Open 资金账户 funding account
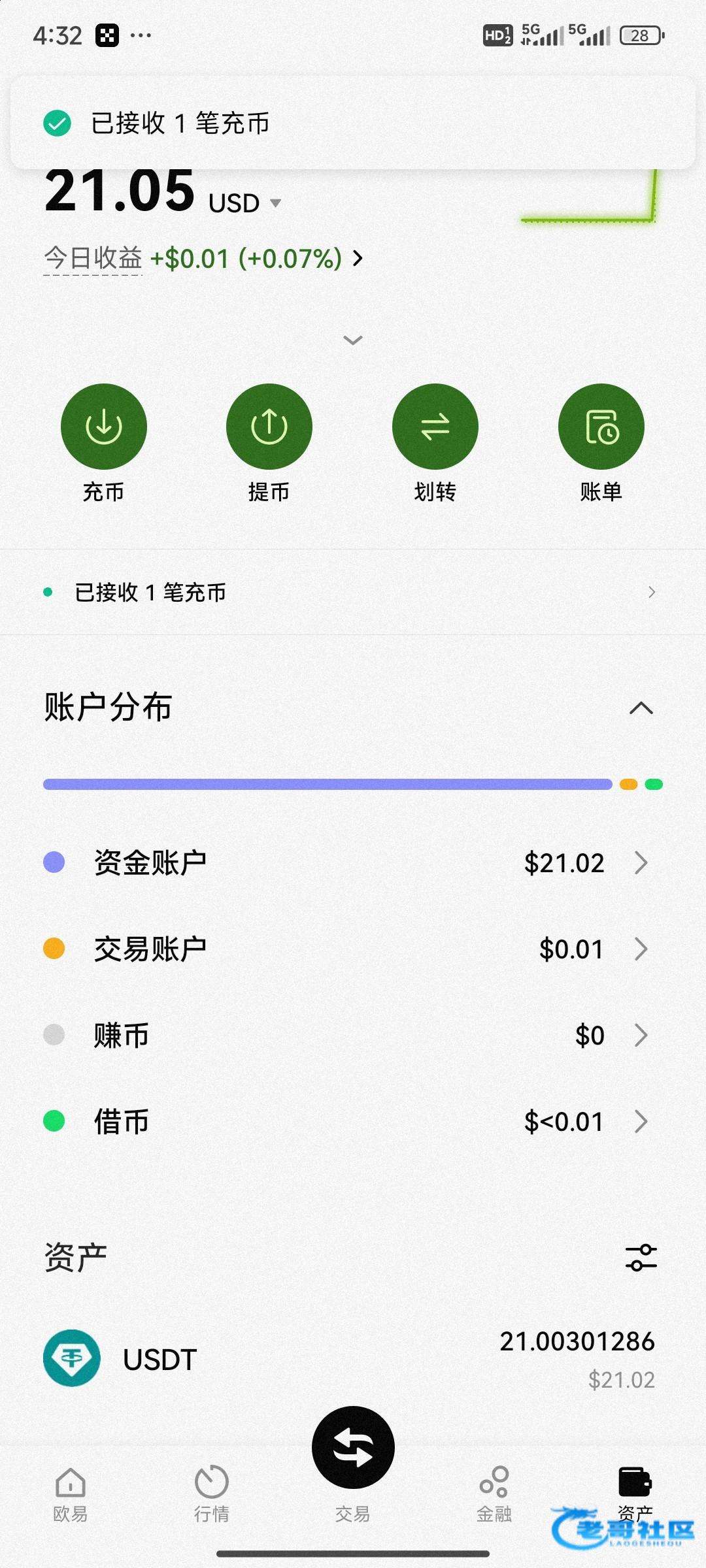The width and height of the screenshot is (706, 1568). (353, 862)
